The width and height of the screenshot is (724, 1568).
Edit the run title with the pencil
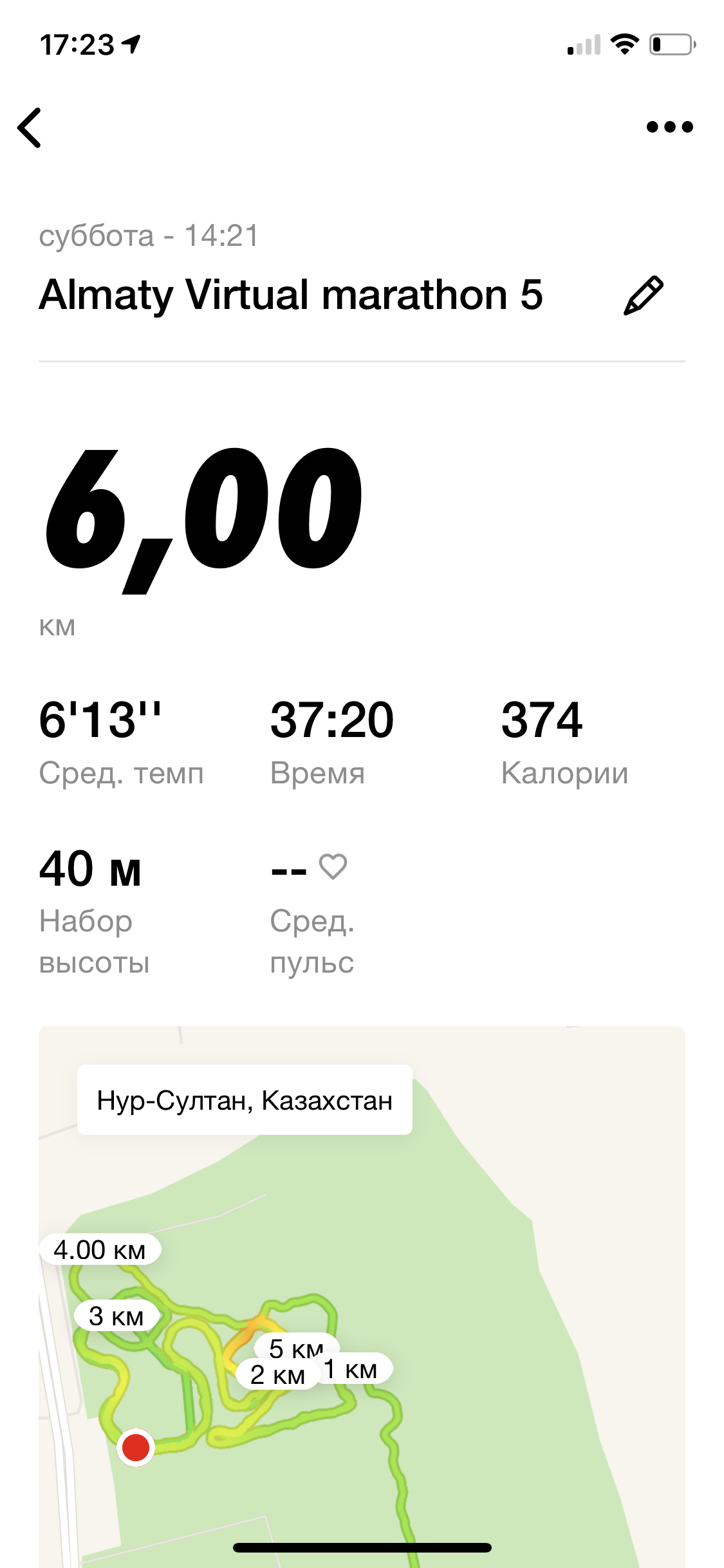643,295
